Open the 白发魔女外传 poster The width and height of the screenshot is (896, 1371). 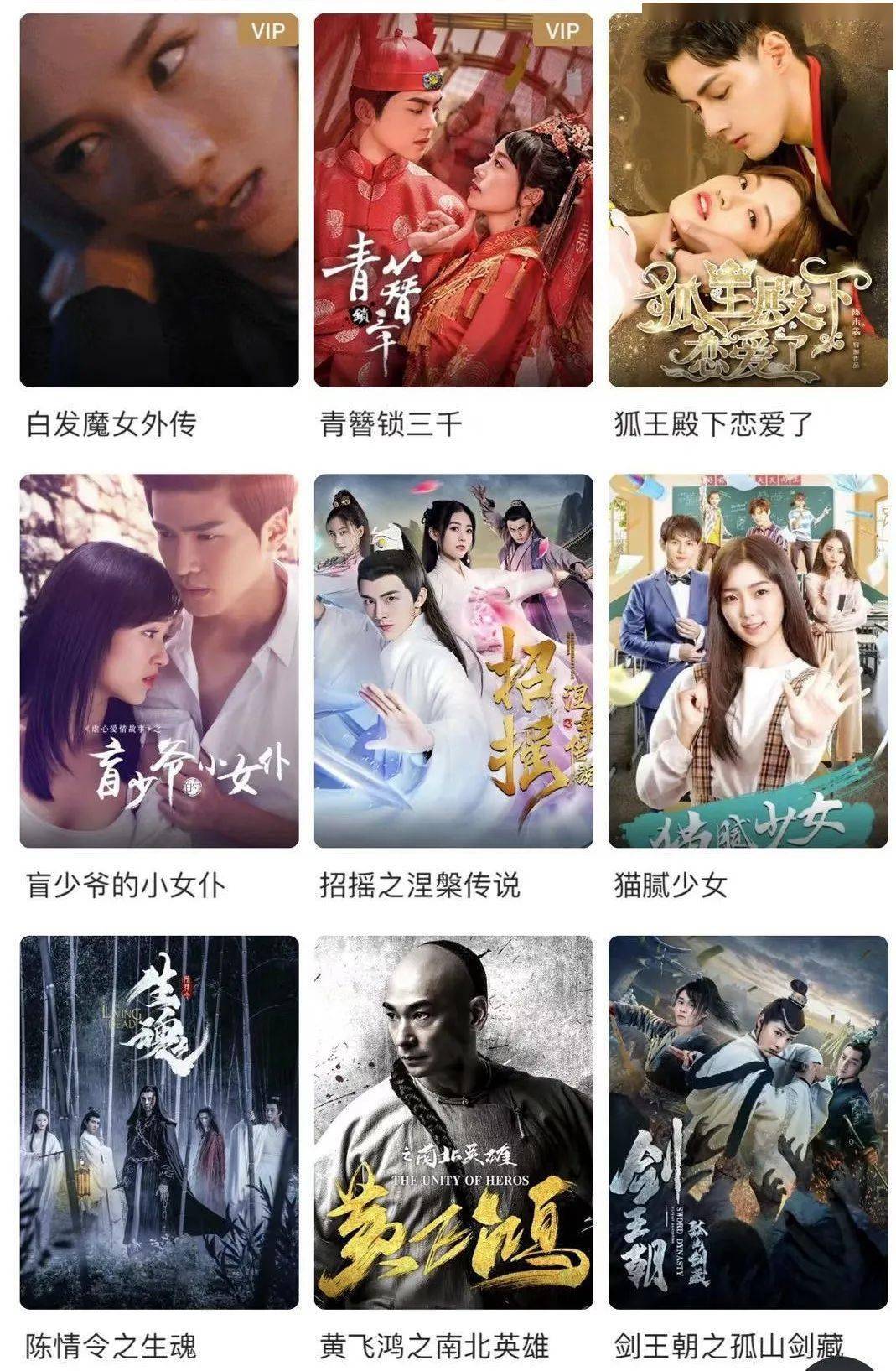(x=159, y=200)
